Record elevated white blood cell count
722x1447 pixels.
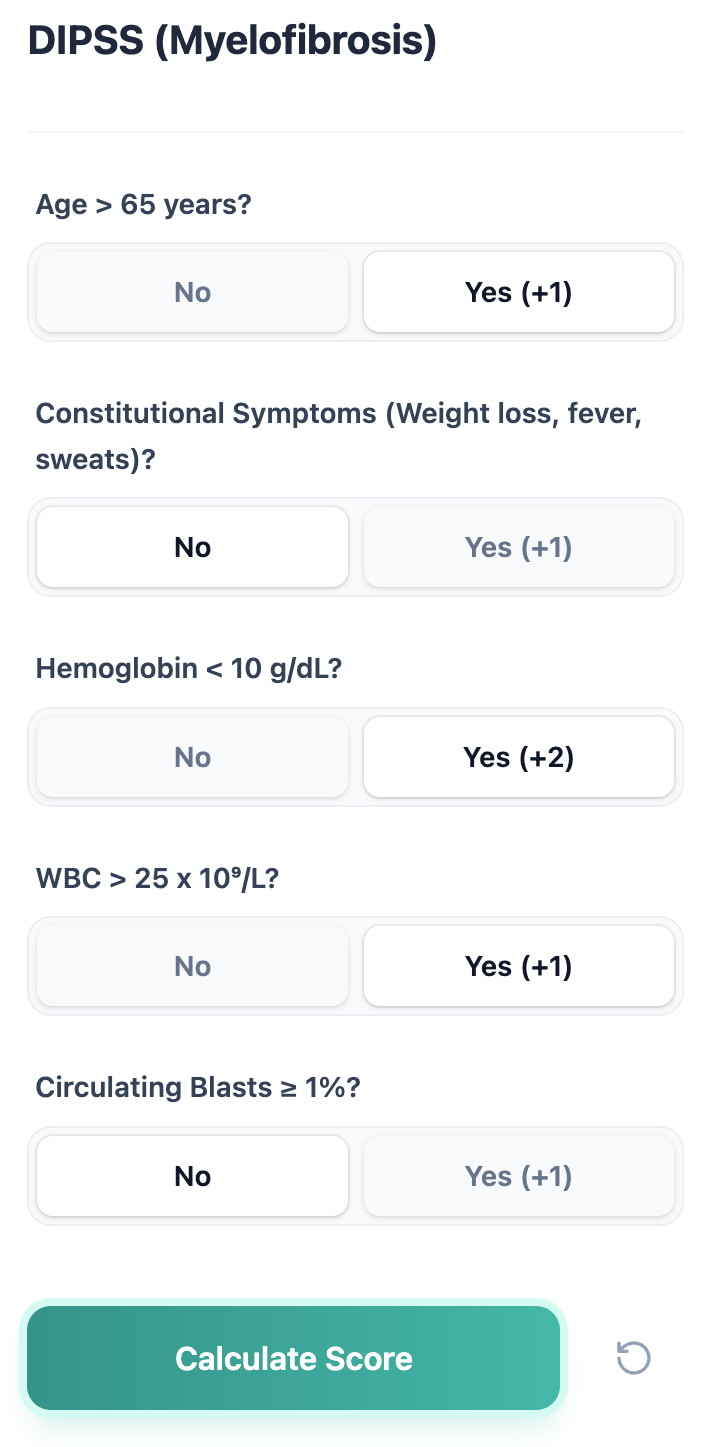[x=519, y=965]
